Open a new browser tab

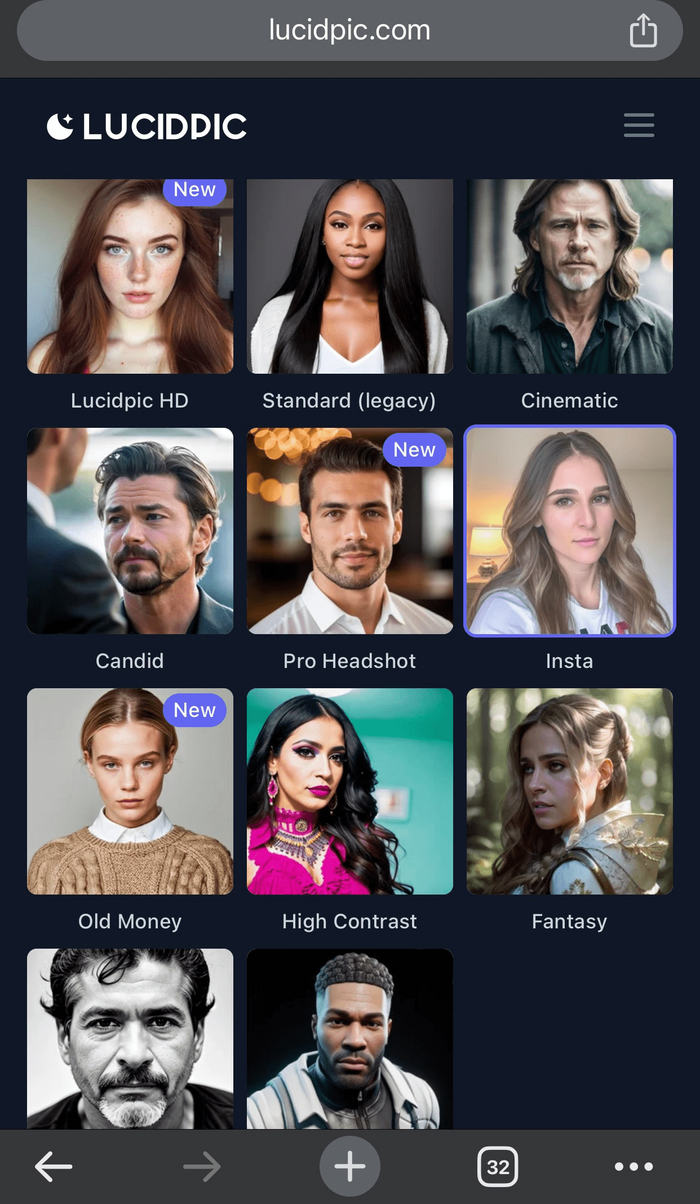pos(349,1166)
